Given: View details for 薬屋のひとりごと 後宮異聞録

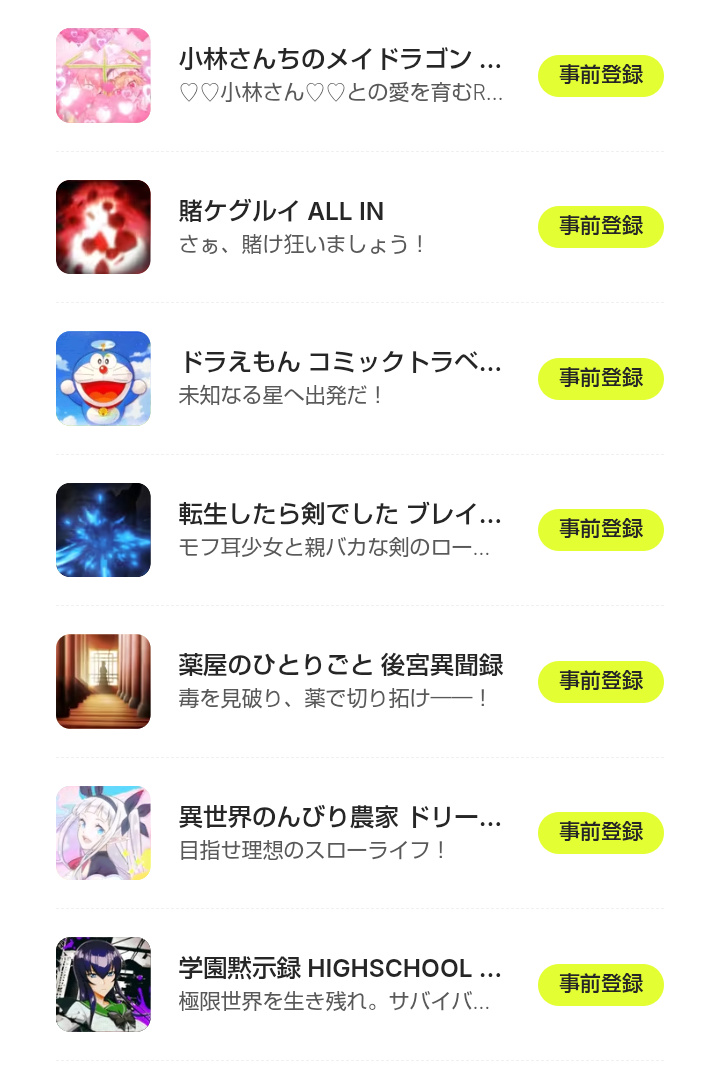Looking at the screenshot, I should 340,681.
